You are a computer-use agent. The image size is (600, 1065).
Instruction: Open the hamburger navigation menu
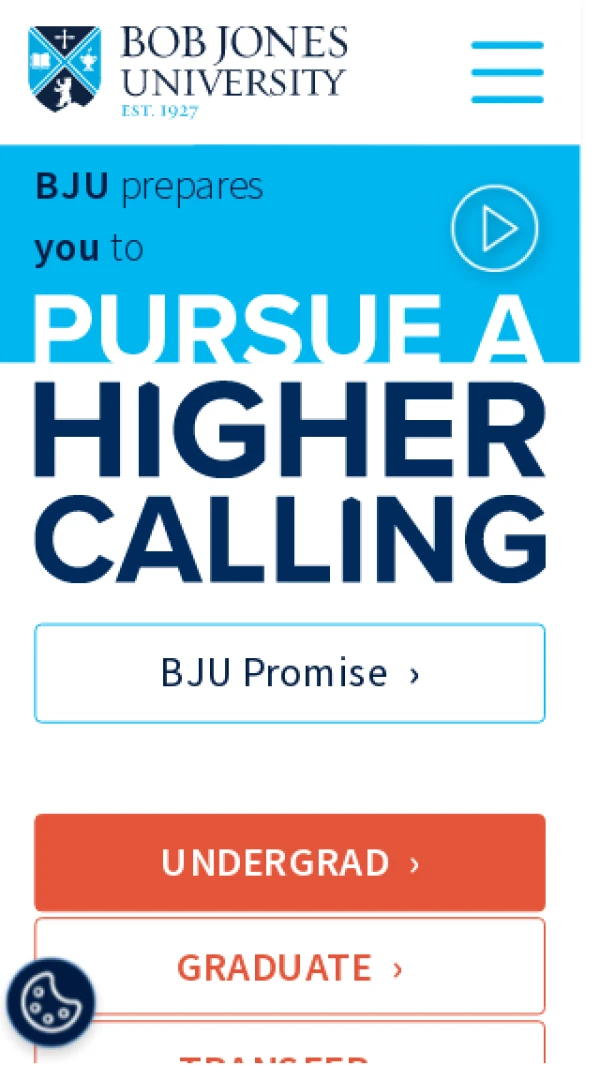507,72
